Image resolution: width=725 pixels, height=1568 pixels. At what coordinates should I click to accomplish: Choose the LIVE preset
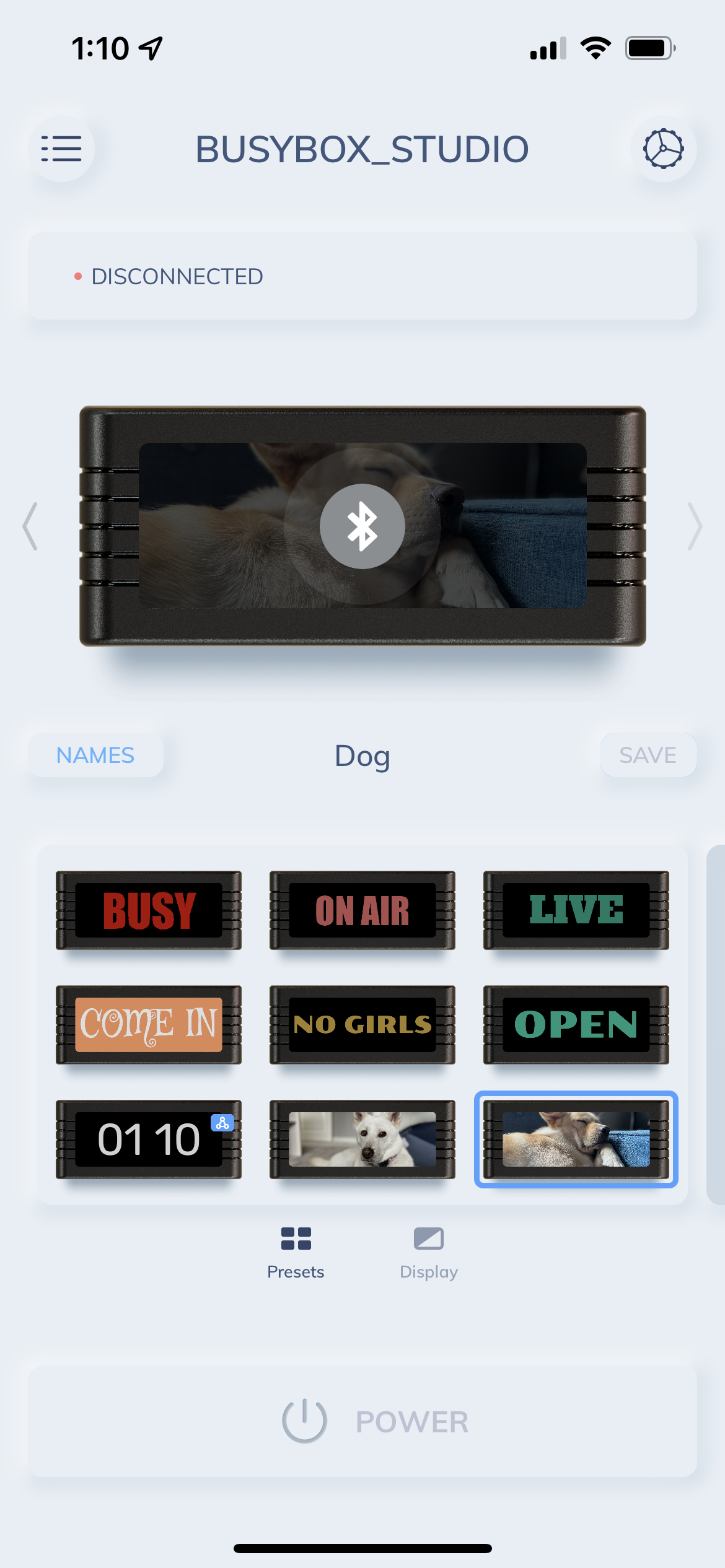pyautogui.click(x=576, y=910)
